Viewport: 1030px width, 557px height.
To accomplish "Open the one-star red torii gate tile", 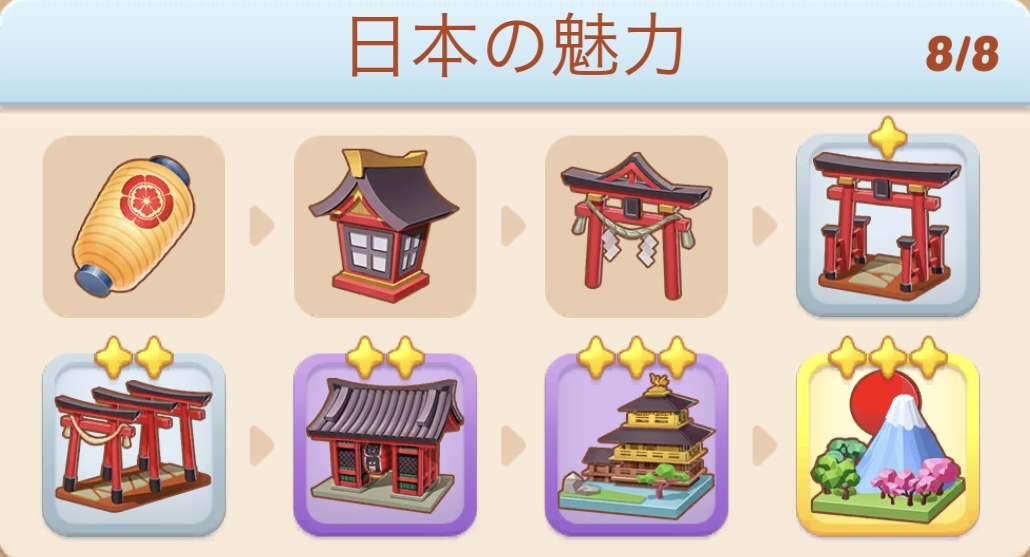I will click(x=887, y=225).
